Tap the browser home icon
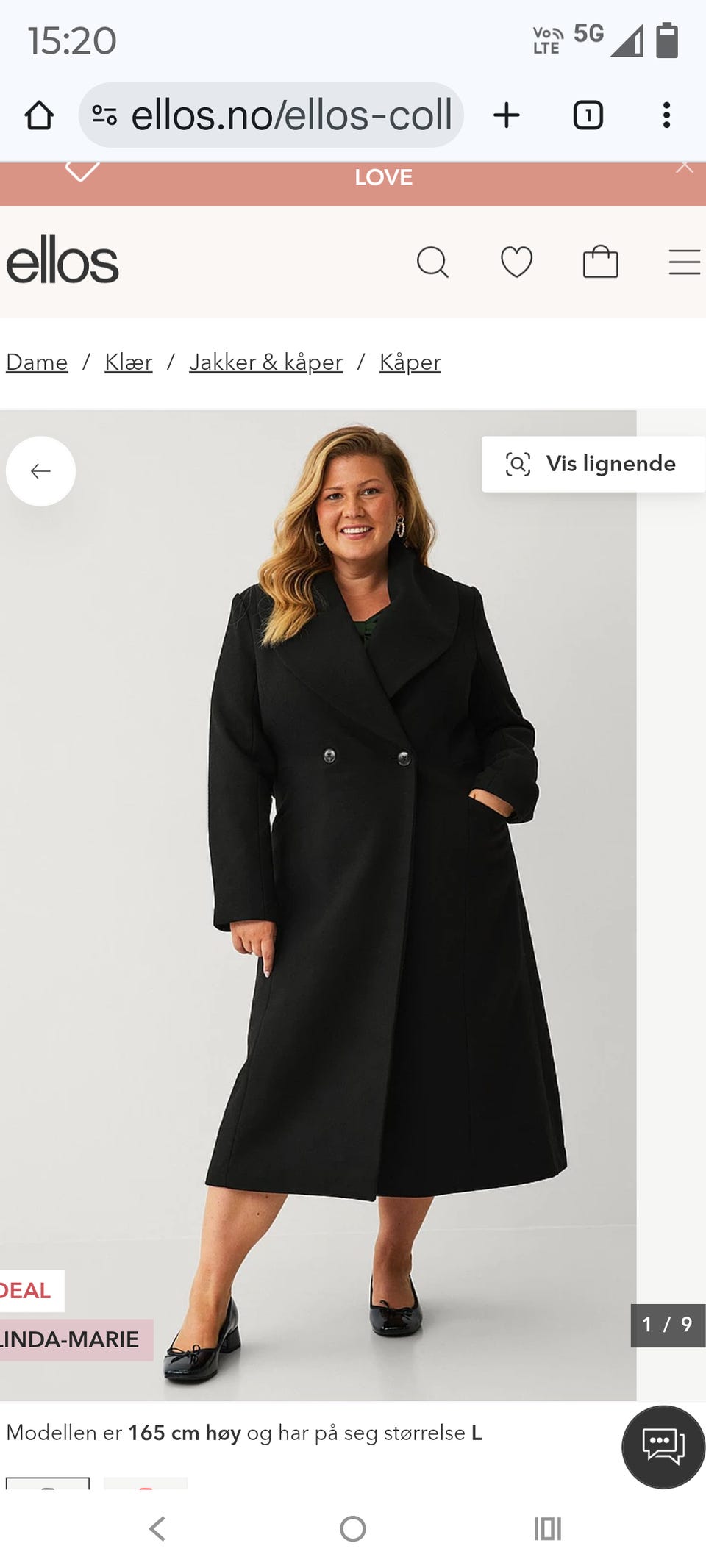Viewport: 706px width, 1568px height. coord(40,114)
